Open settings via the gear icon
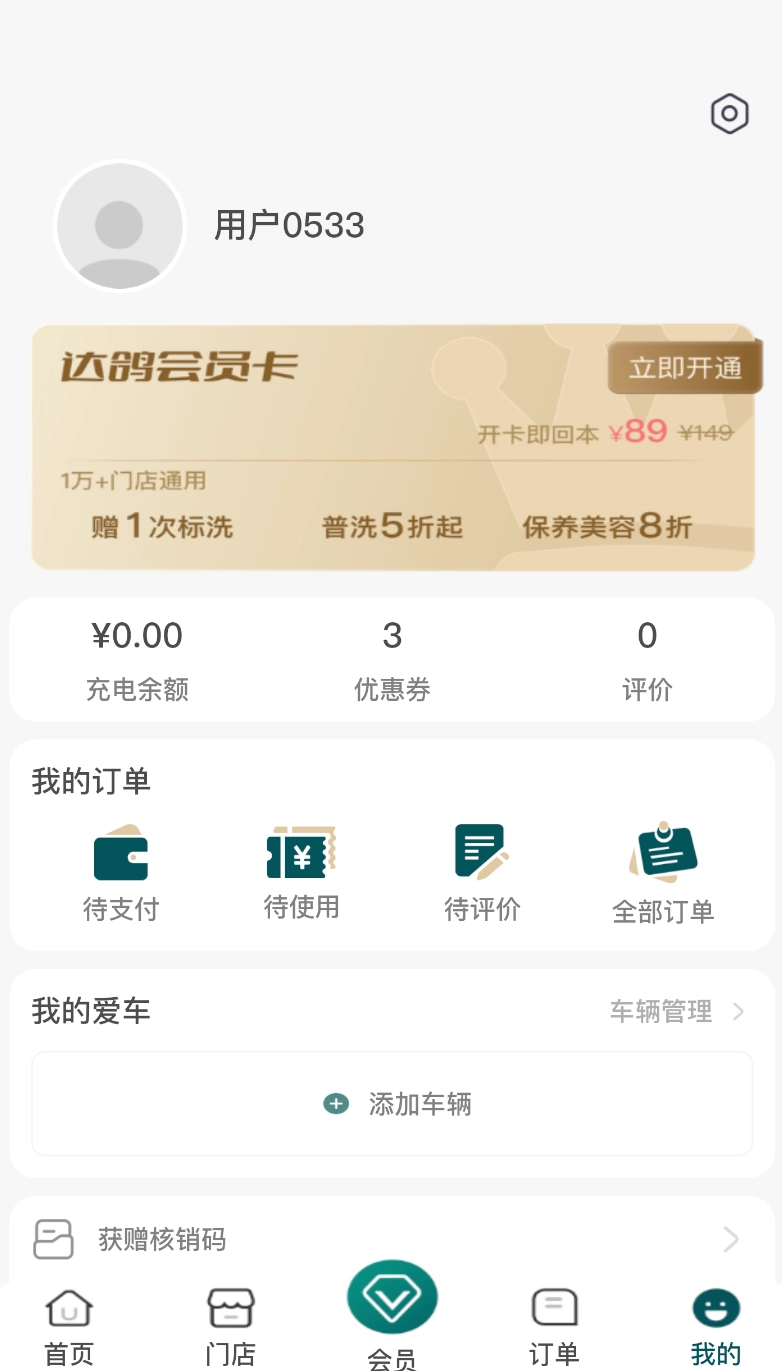This screenshot has height=1371, width=782. pyautogui.click(x=729, y=113)
